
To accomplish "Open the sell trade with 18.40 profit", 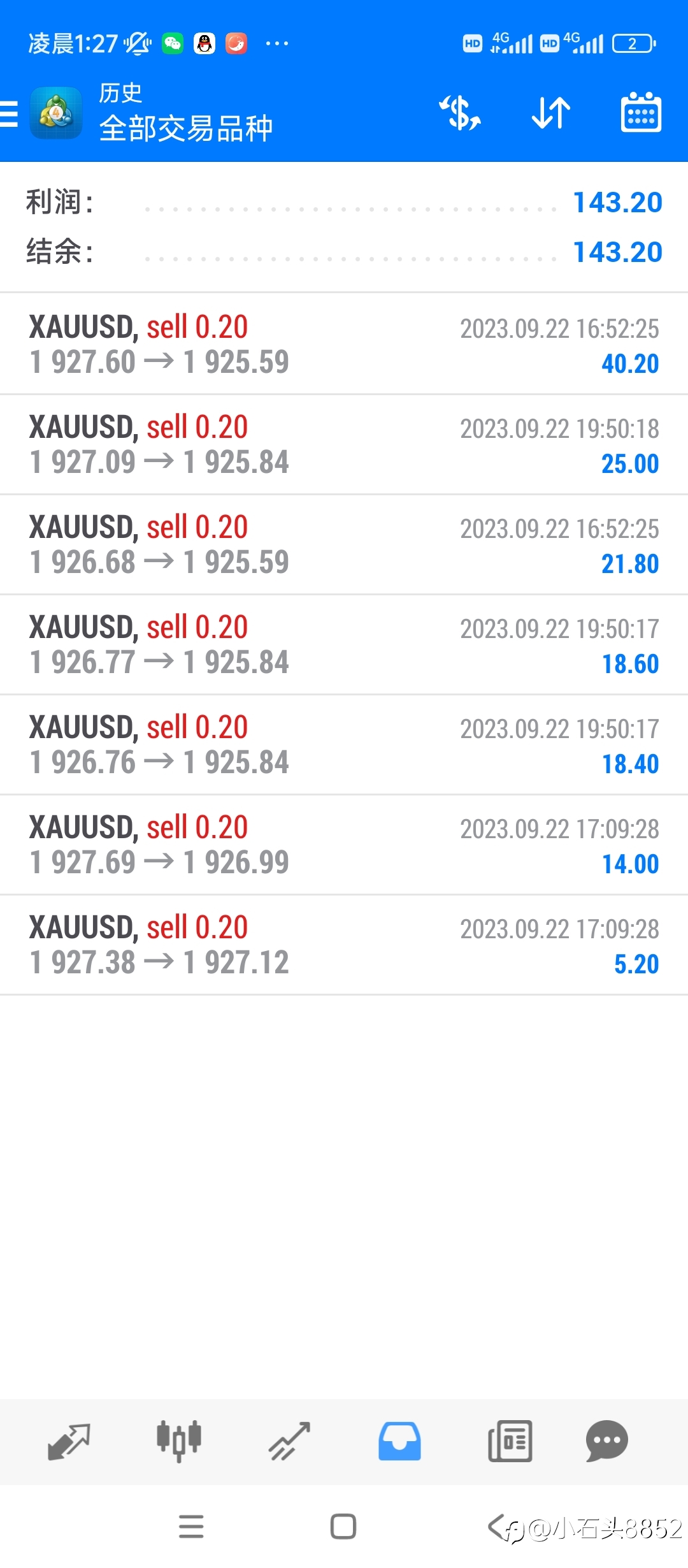I will [344, 744].
